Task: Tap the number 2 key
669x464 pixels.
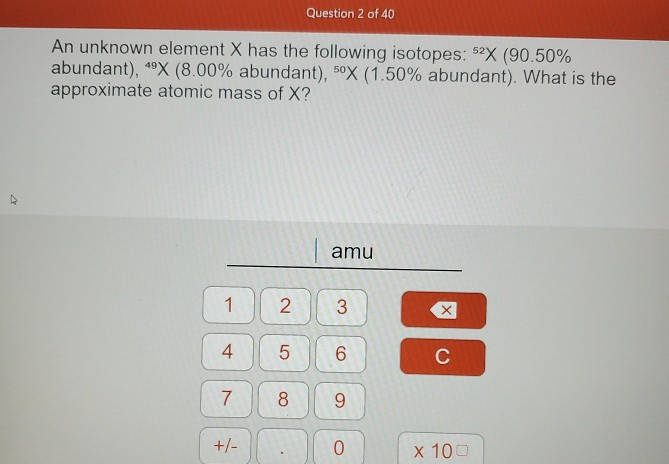Action: point(285,307)
